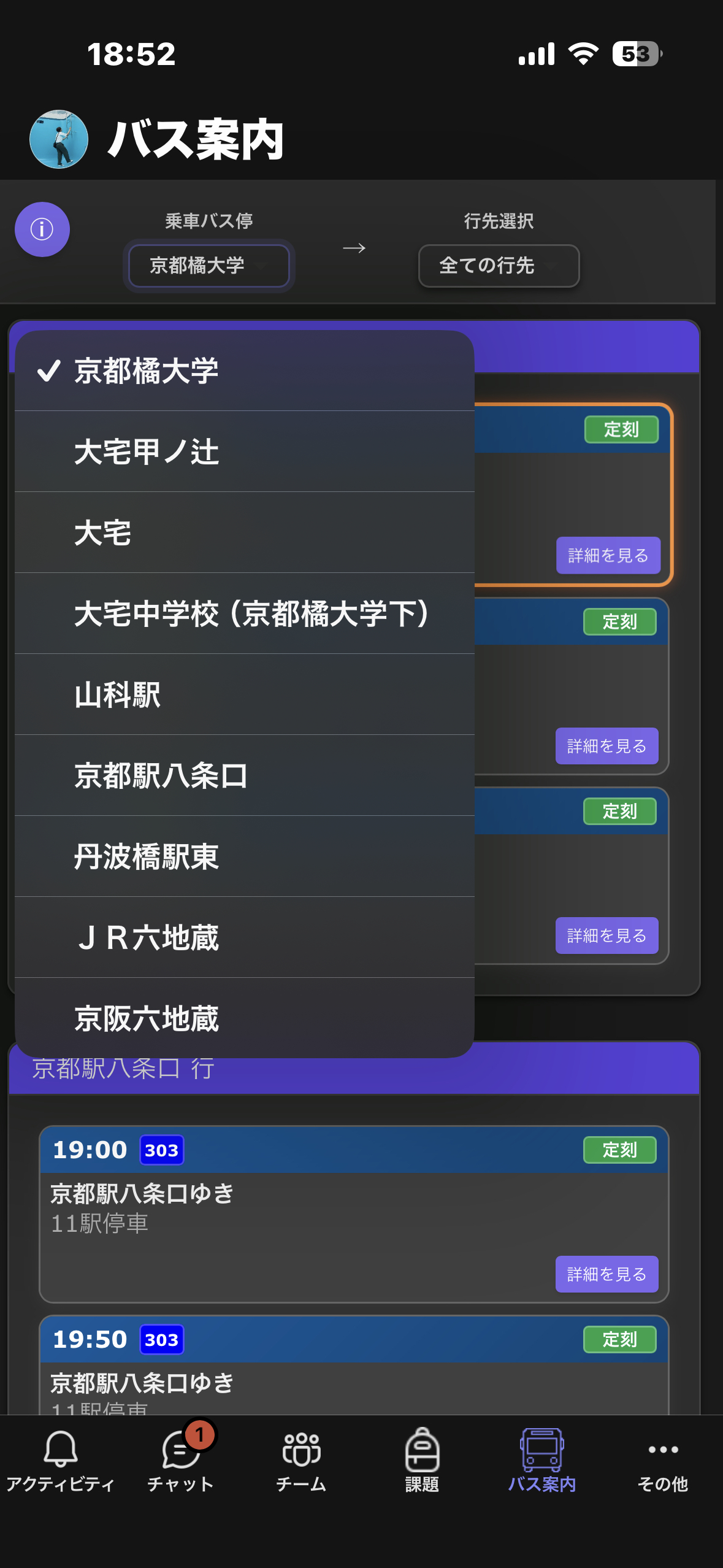Switch to the アクティビティ tab
The image size is (723, 1568).
60,1459
